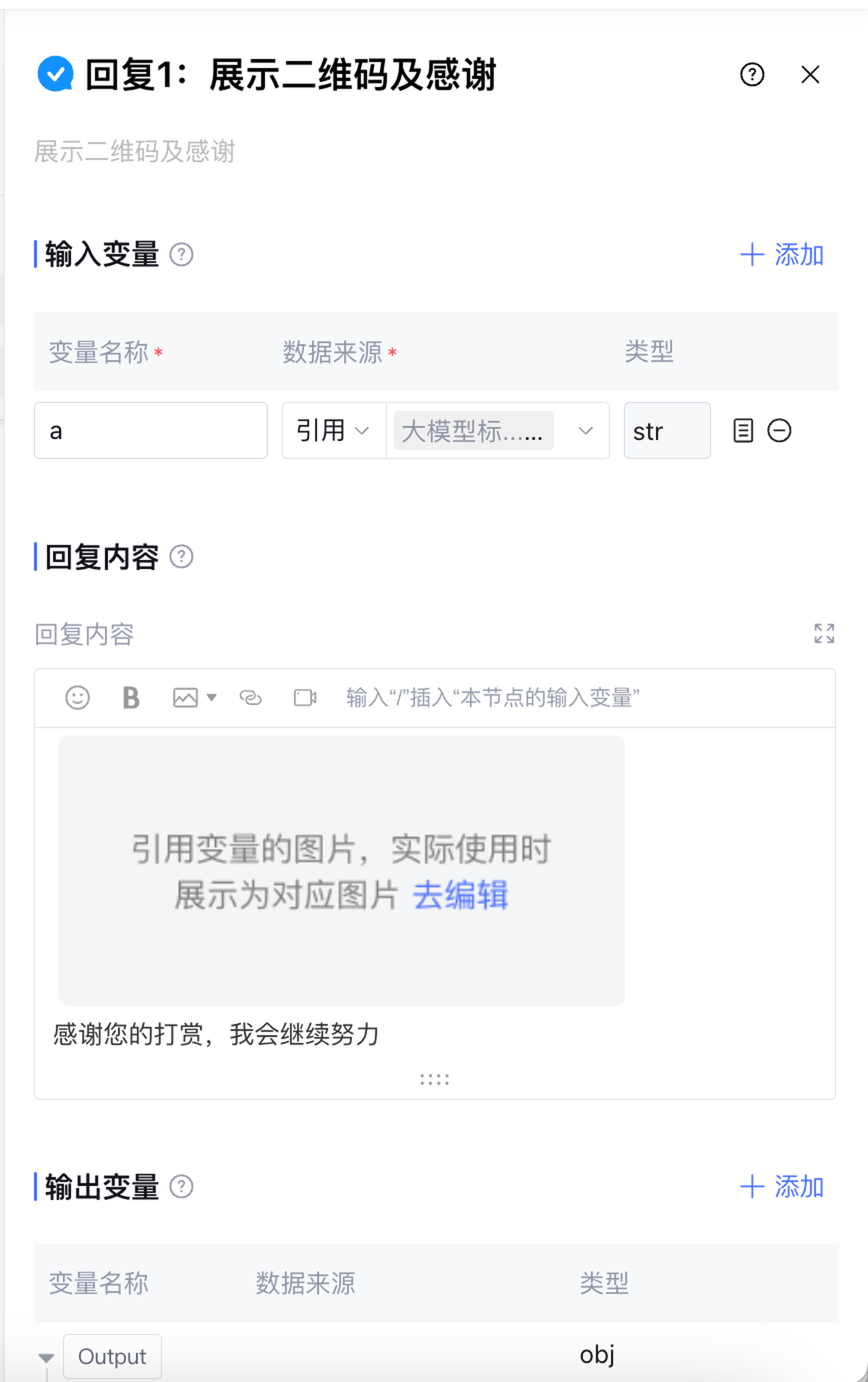Image resolution: width=868 pixels, height=1382 pixels.
Task: Toggle bold formatting in the editor
Action: coord(131,698)
